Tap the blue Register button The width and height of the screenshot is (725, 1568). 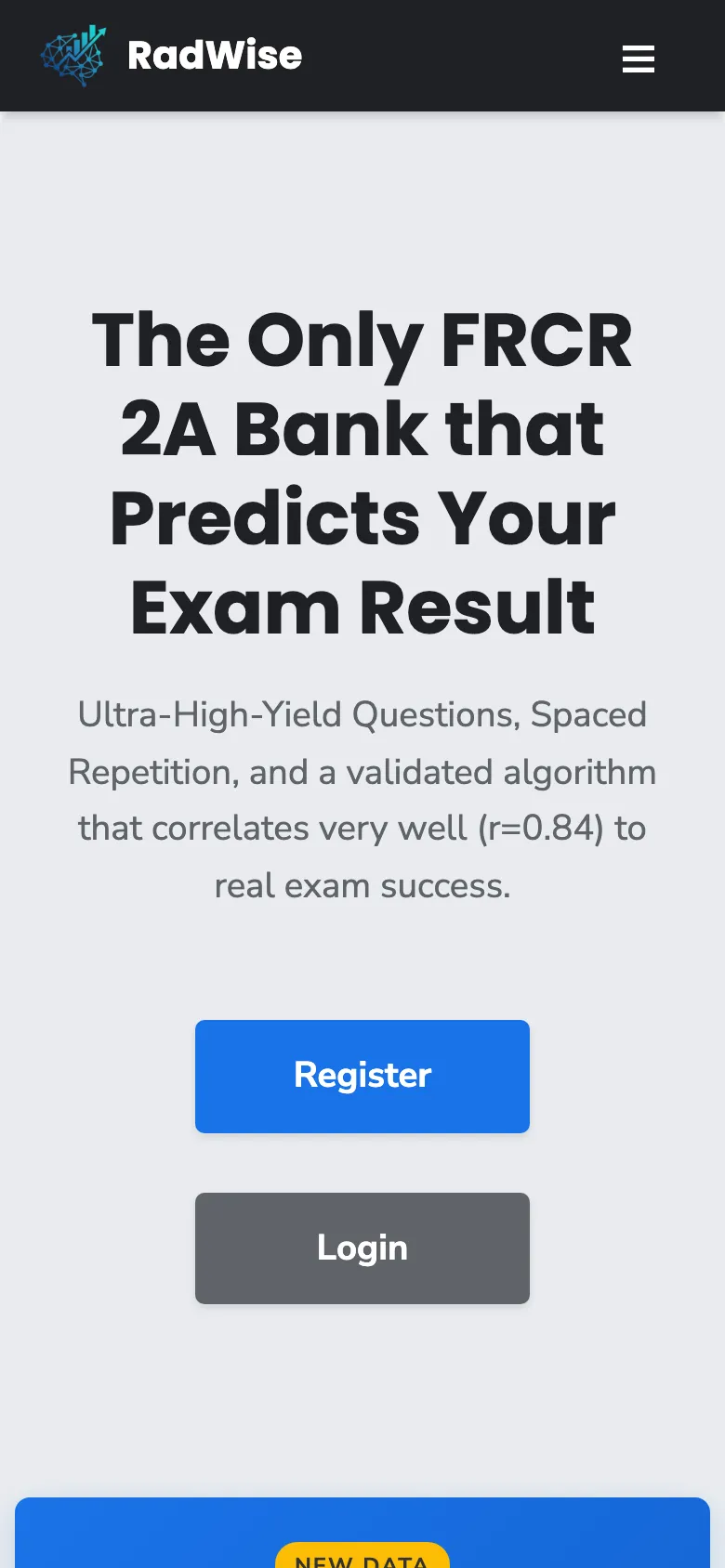point(362,1076)
